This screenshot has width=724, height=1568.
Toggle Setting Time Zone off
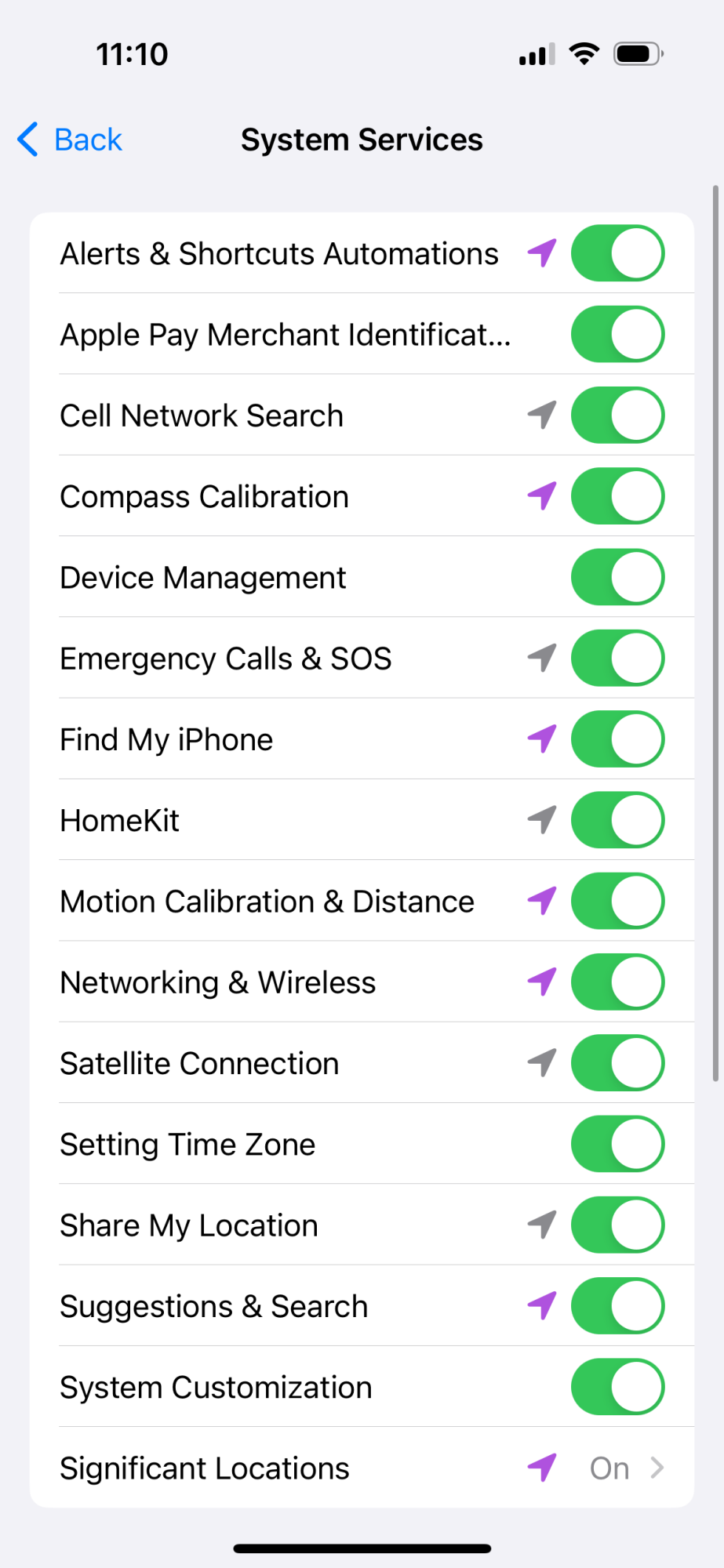617,1145
